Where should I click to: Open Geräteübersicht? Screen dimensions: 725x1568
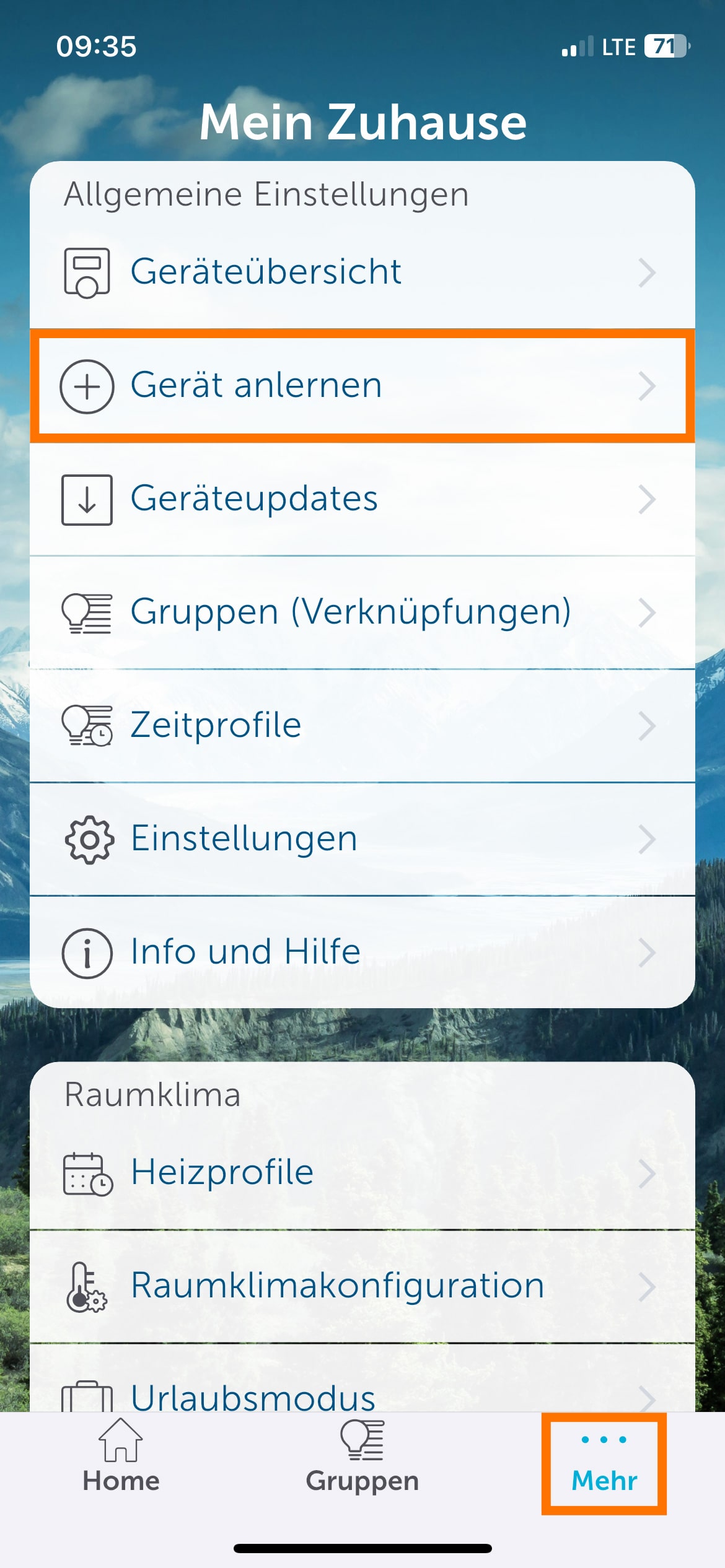[362, 272]
